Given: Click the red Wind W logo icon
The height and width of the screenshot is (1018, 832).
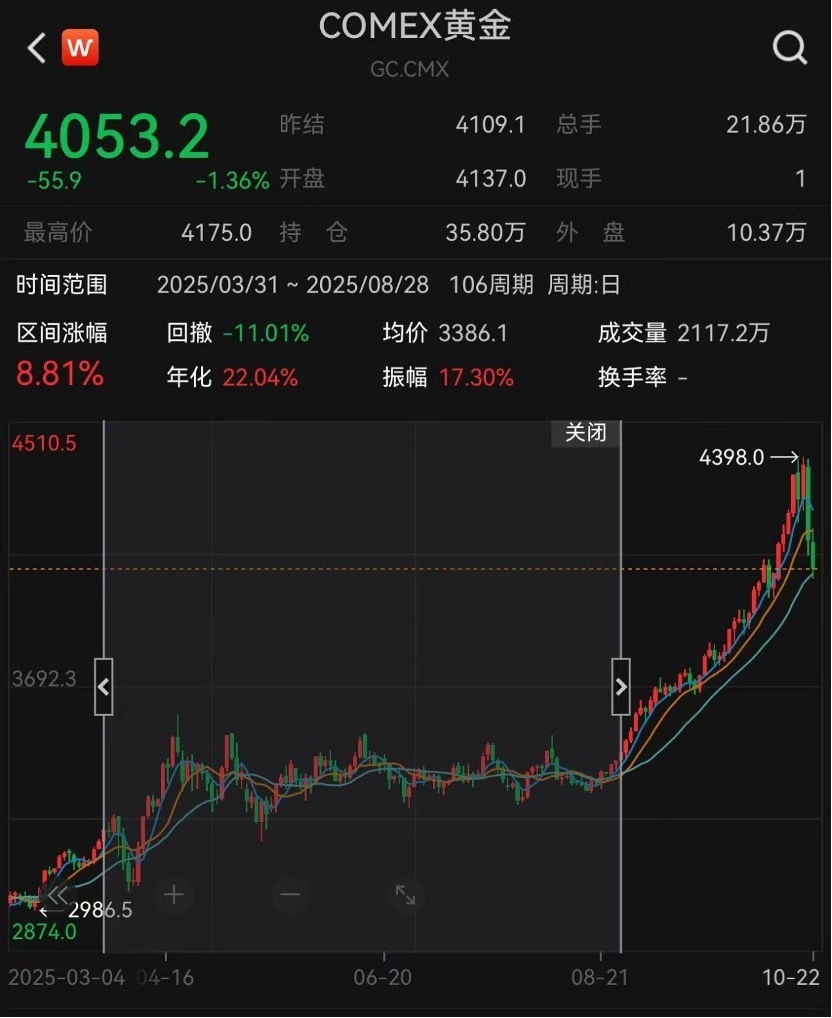Looking at the screenshot, I should [80, 46].
